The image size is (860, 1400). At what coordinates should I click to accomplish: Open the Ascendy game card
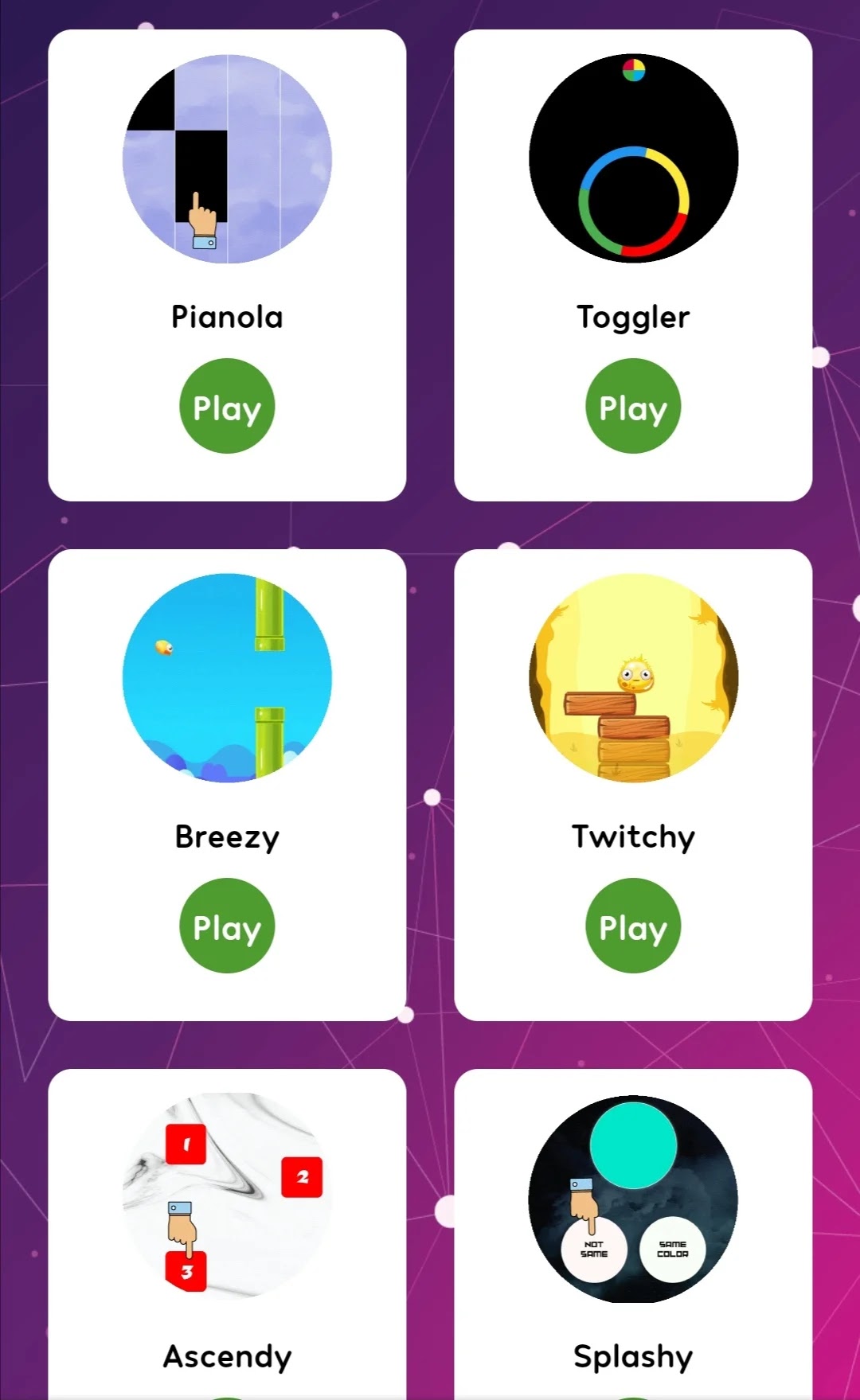pyautogui.click(x=227, y=1234)
